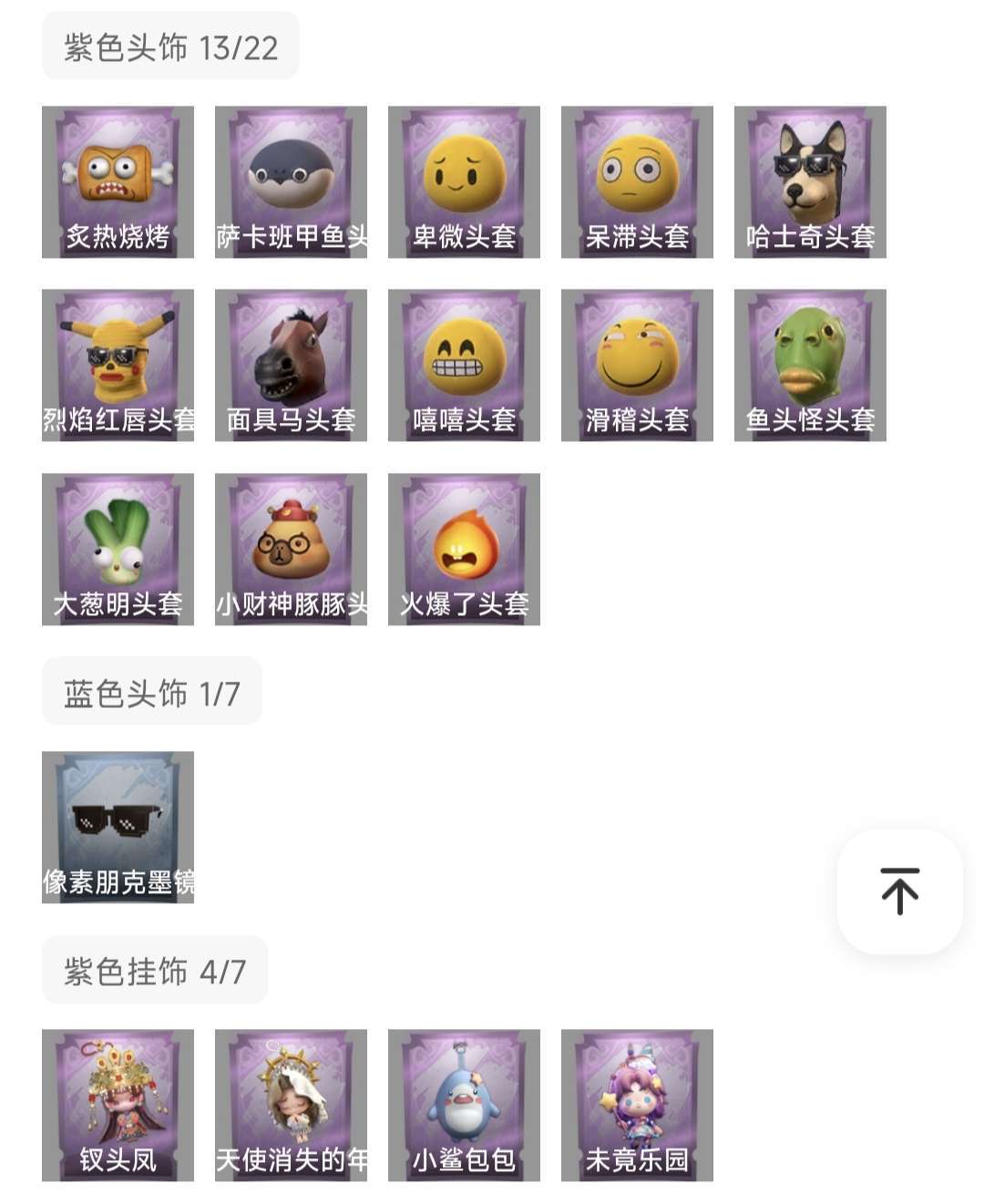Select the 呆滞头套 headwear item
Image resolution: width=984 pixels, height=1204 pixels.
click(636, 180)
